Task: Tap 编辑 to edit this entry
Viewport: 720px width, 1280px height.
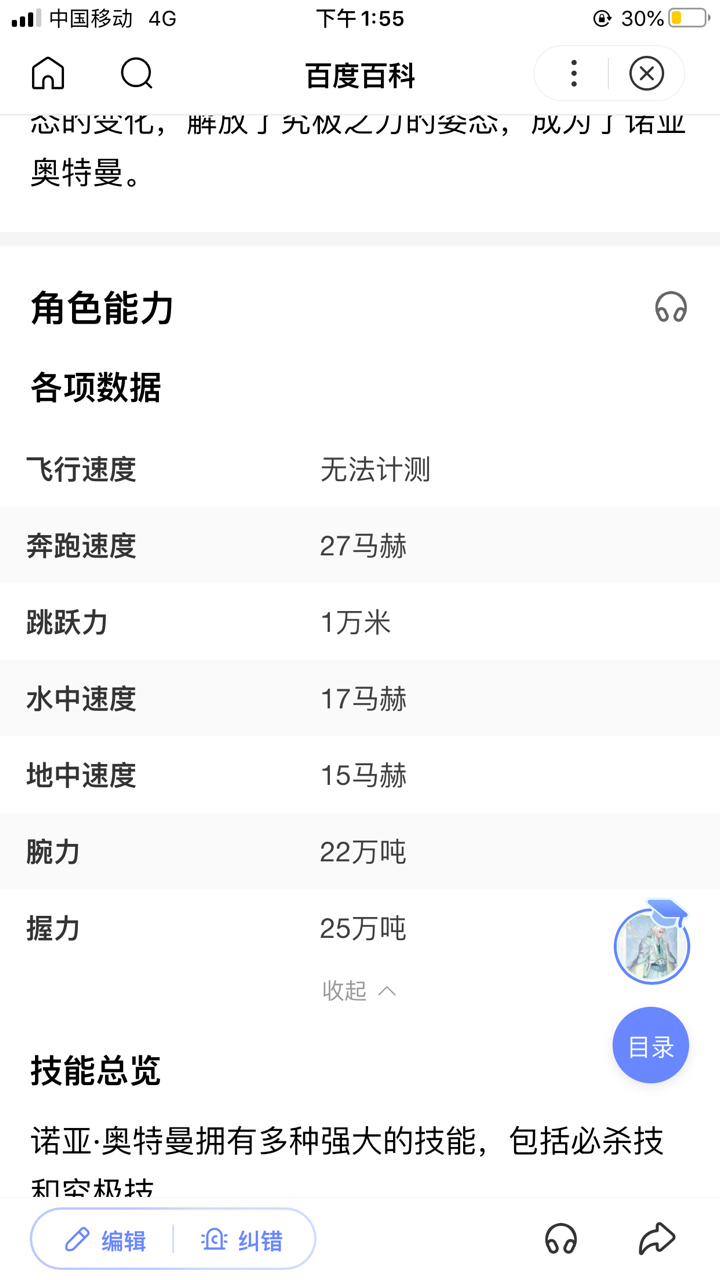Action: 105,1241
